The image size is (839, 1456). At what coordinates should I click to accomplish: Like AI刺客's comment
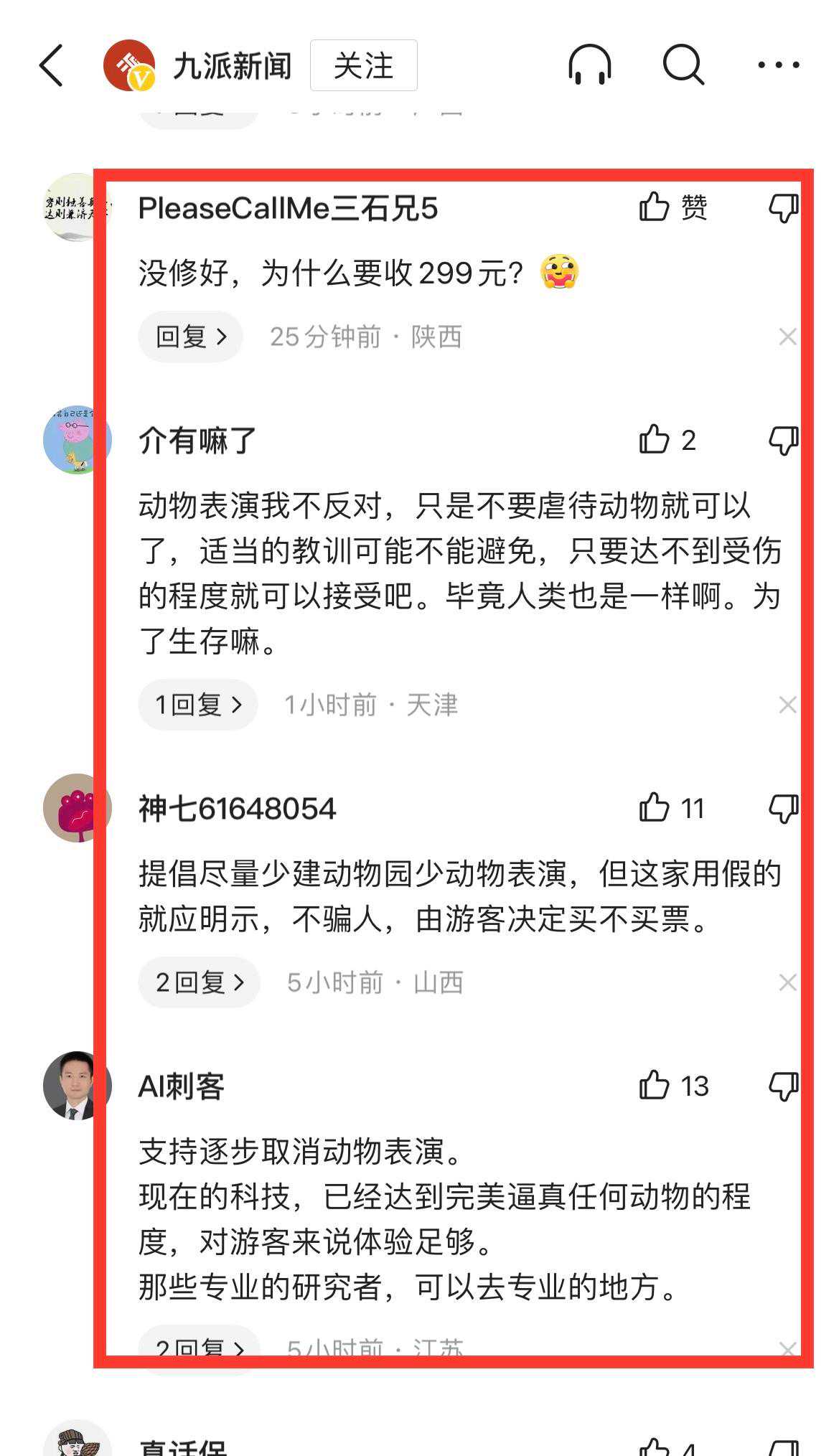click(x=655, y=1085)
